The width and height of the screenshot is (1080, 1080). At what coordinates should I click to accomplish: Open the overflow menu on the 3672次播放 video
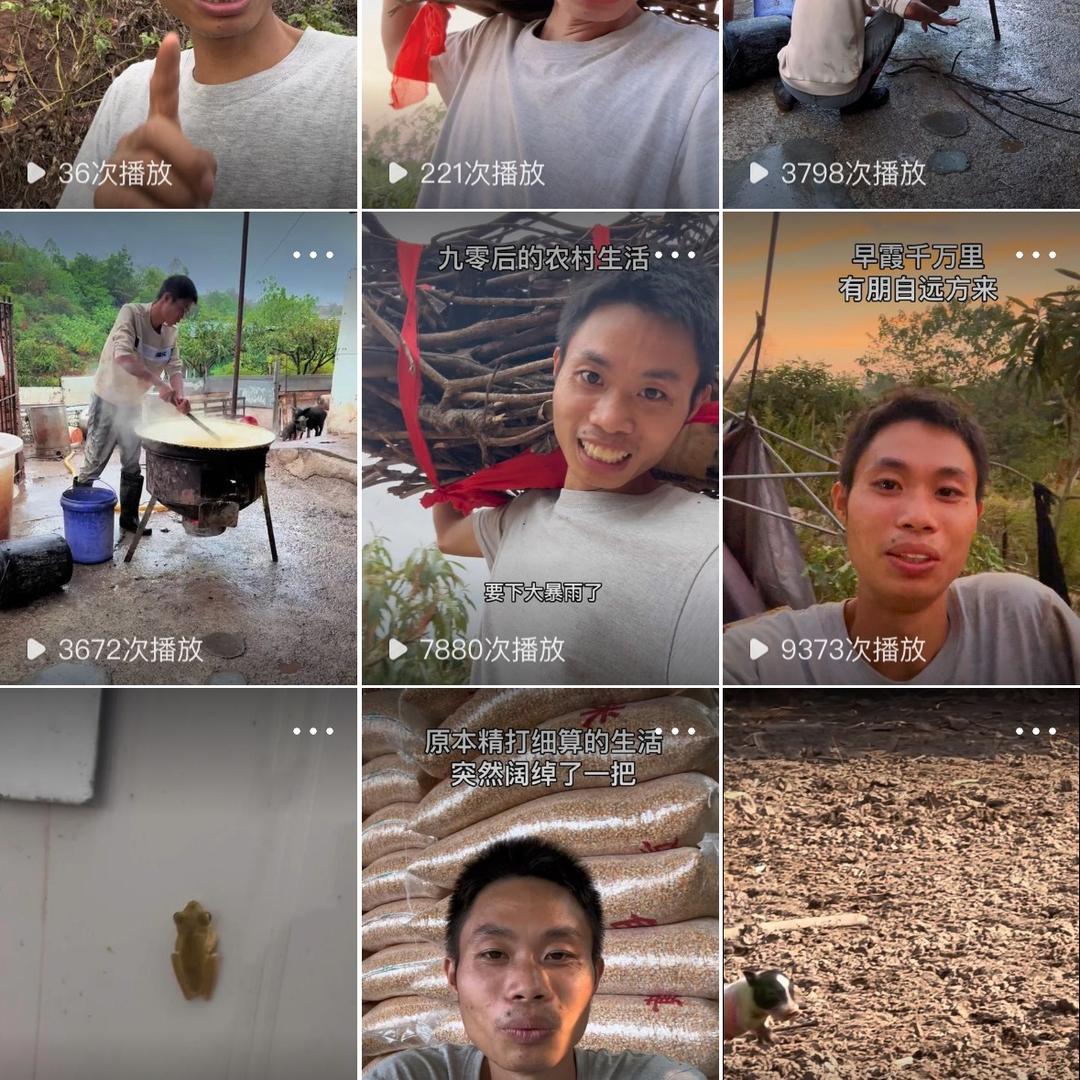tap(313, 255)
